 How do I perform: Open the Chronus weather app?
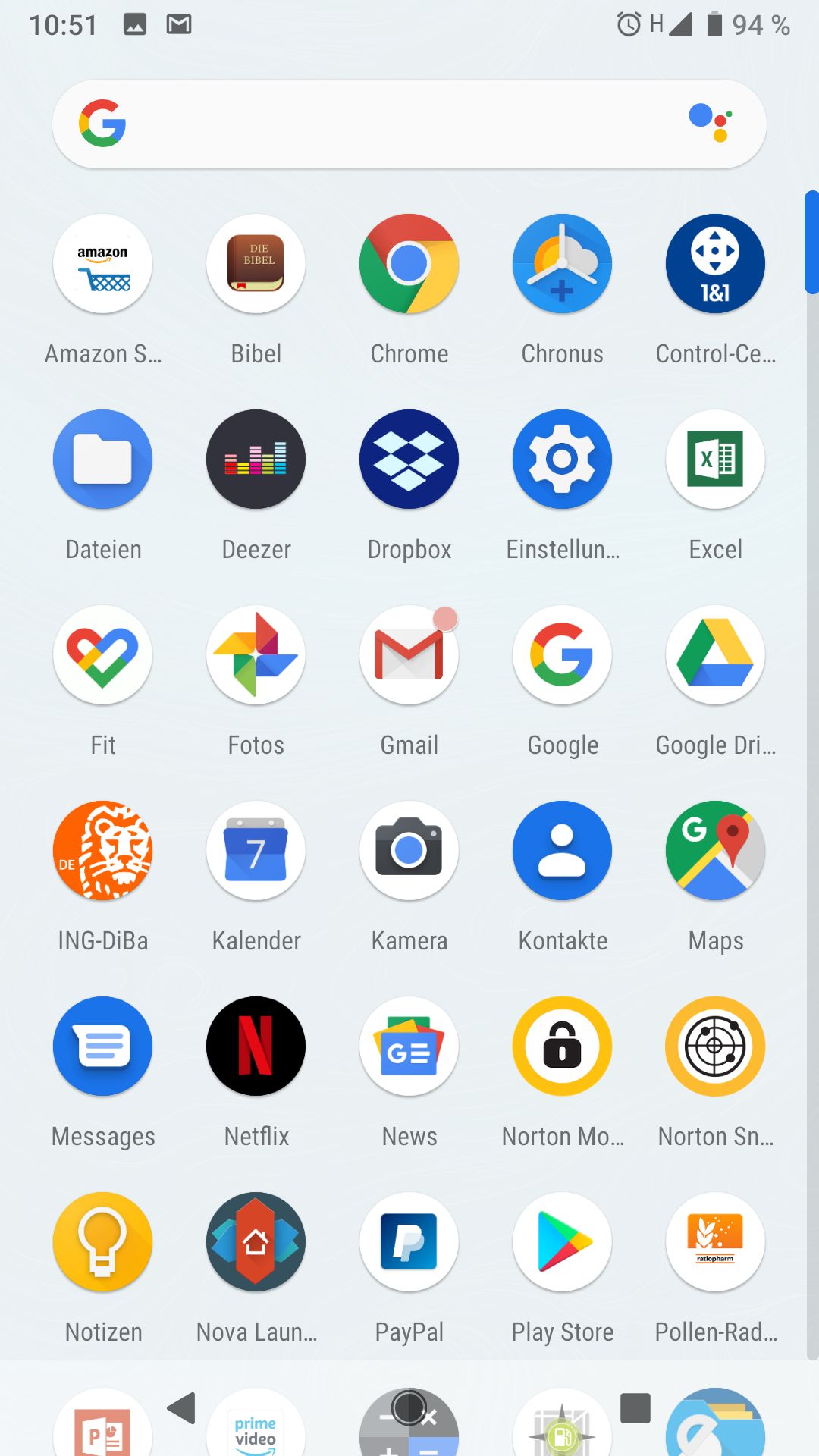tap(562, 264)
